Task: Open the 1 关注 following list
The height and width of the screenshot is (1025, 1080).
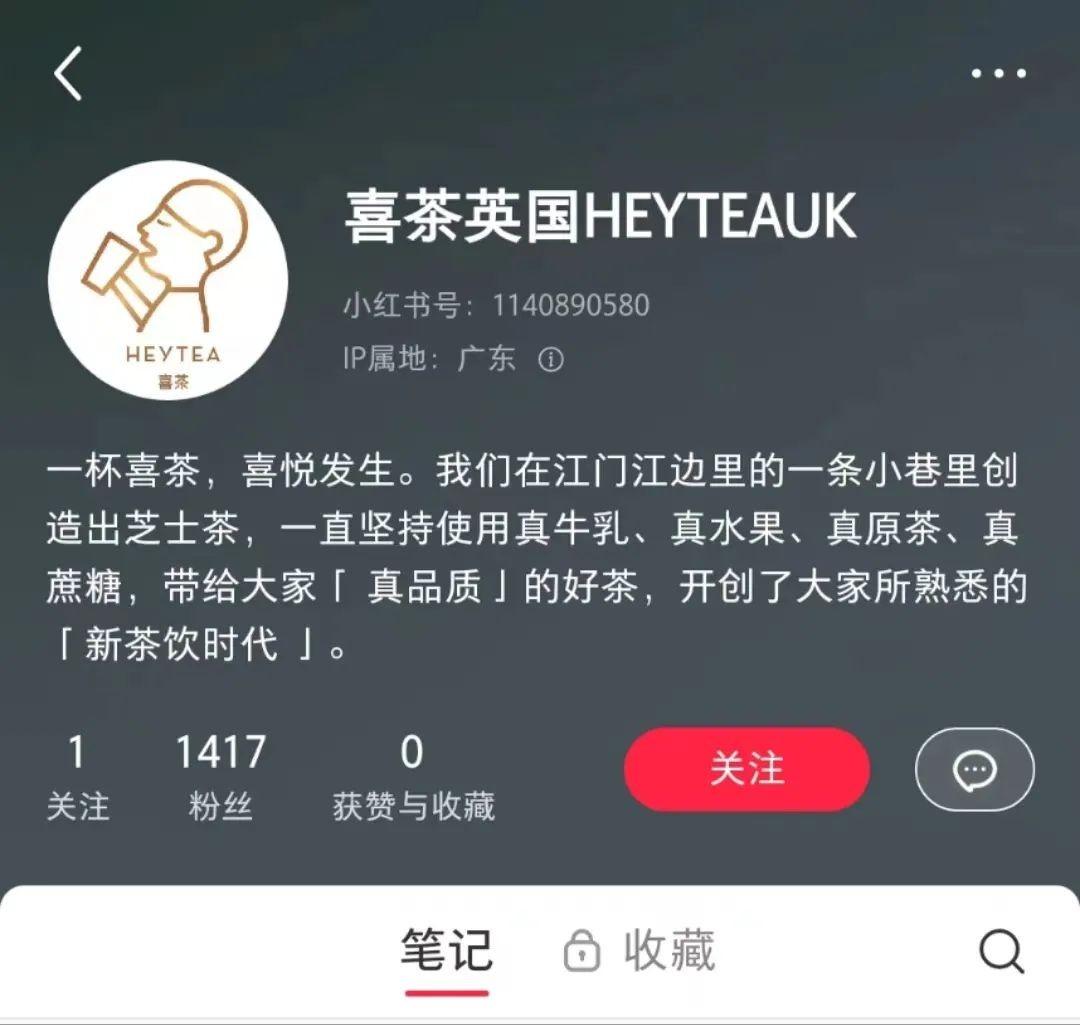Action: tap(77, 777)
